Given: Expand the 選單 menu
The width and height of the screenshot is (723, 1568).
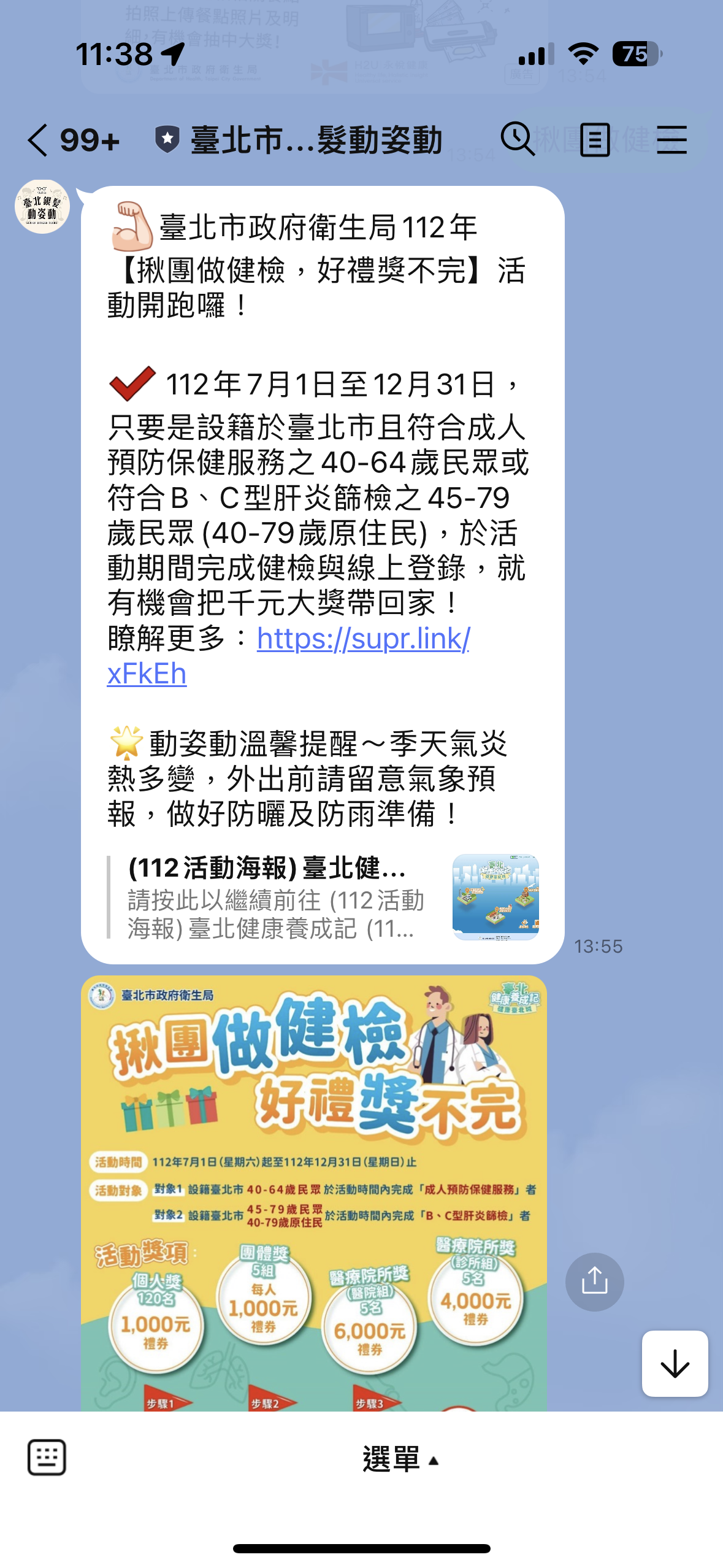Looking at the screenshot, I should [x=400, y=1459].
